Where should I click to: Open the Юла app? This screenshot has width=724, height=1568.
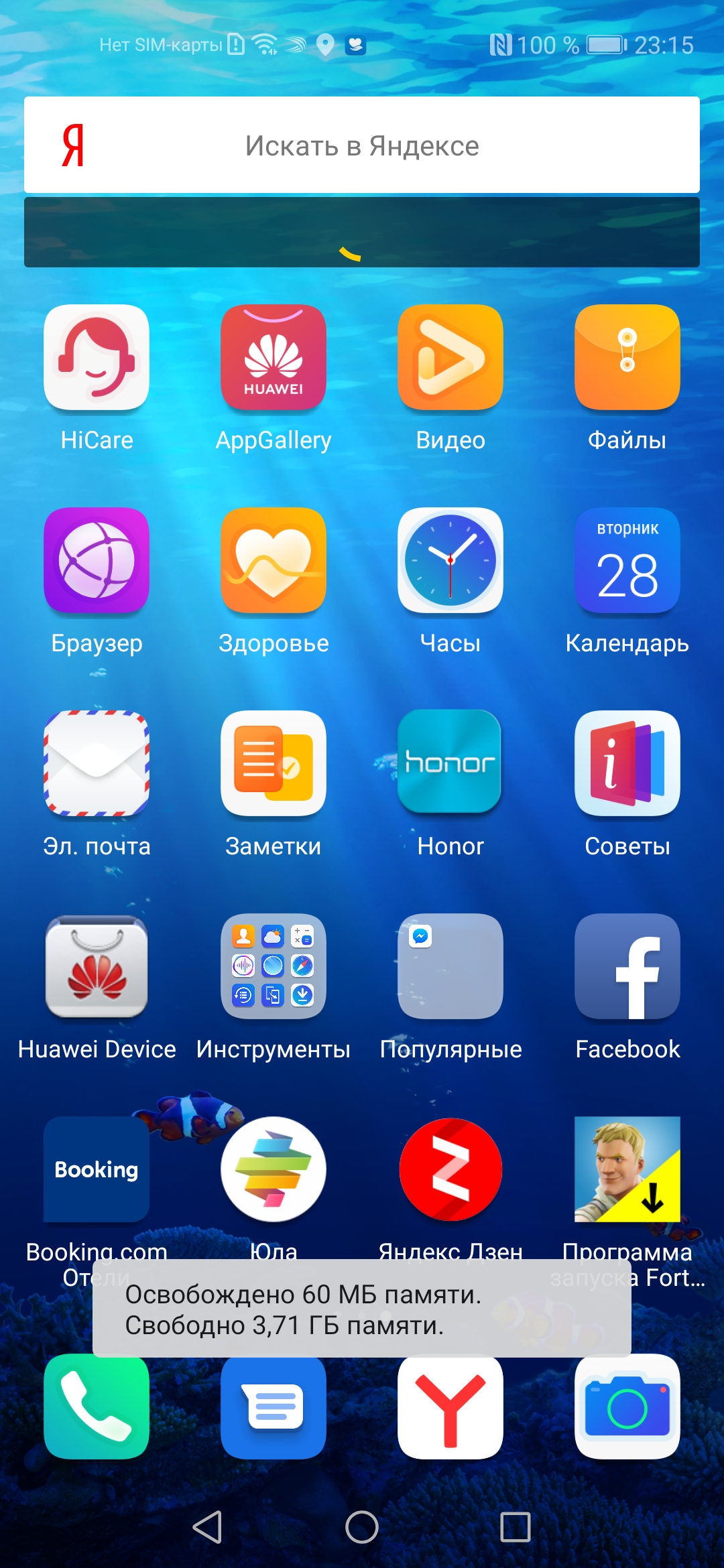click(274, 1170)
